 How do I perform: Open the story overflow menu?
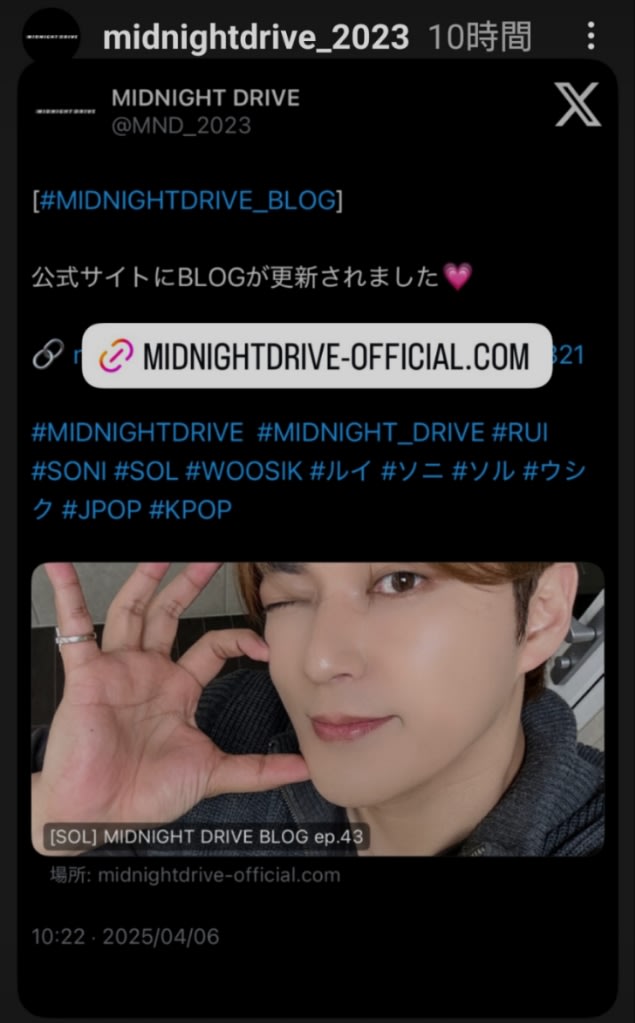pos(591,38)
